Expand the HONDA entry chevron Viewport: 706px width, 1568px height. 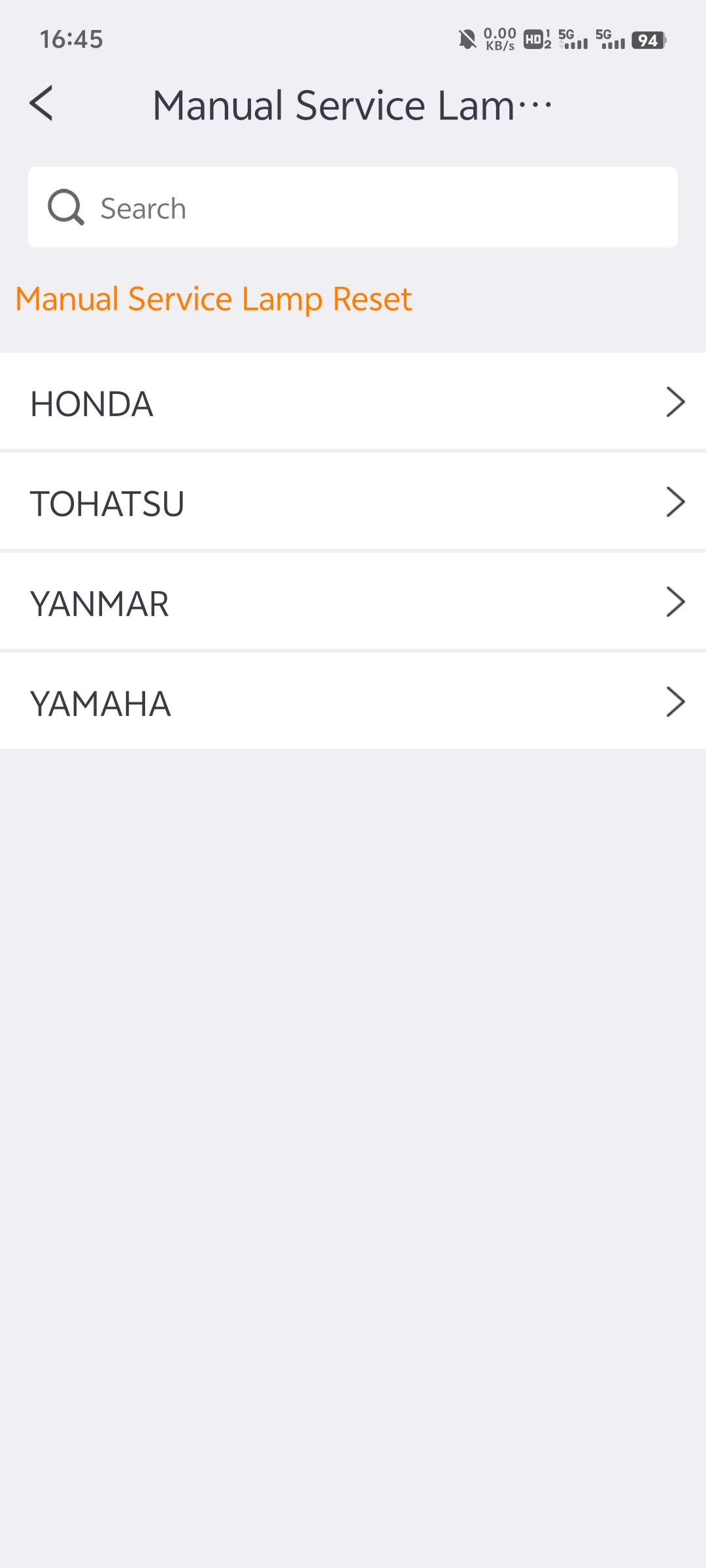click(x=677, y=402)
